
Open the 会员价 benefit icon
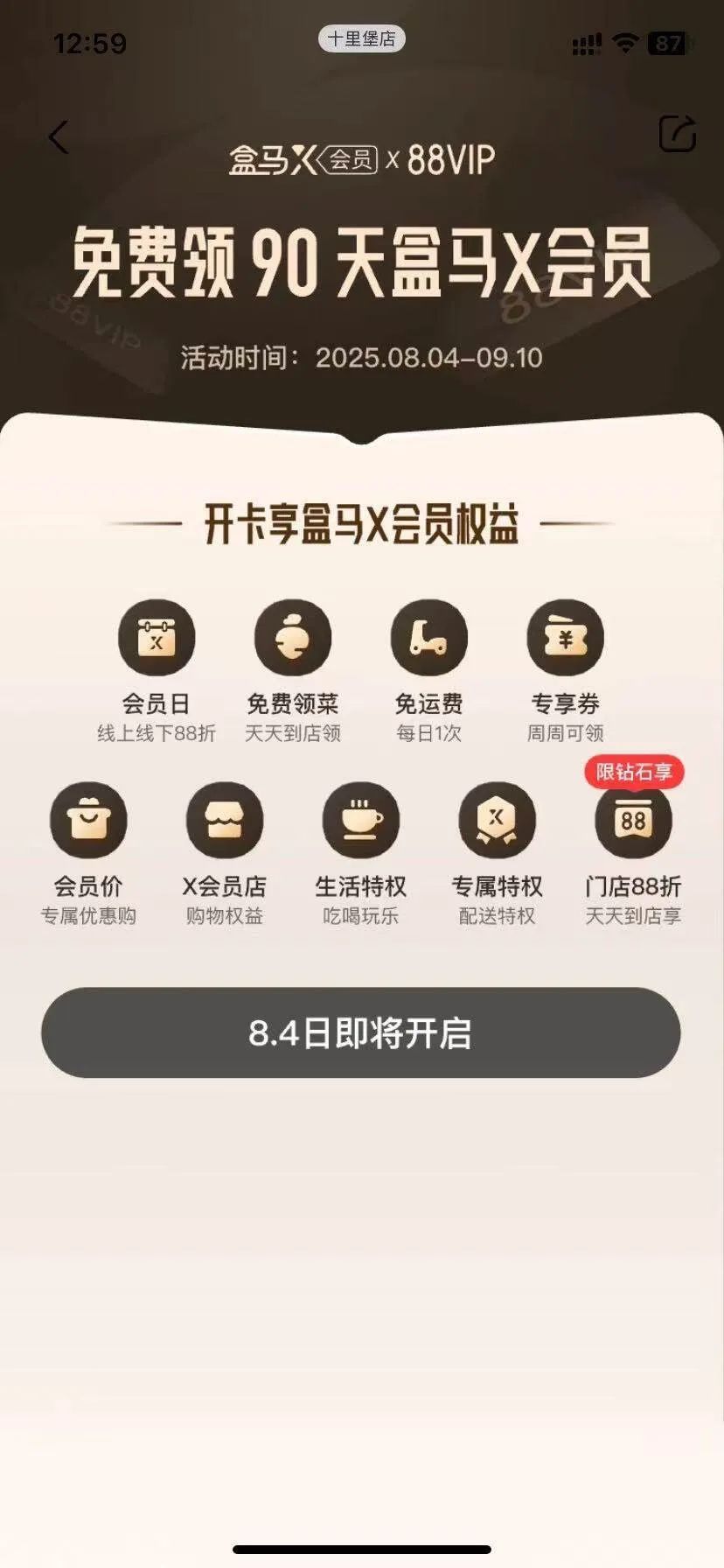tap(88, 821)
